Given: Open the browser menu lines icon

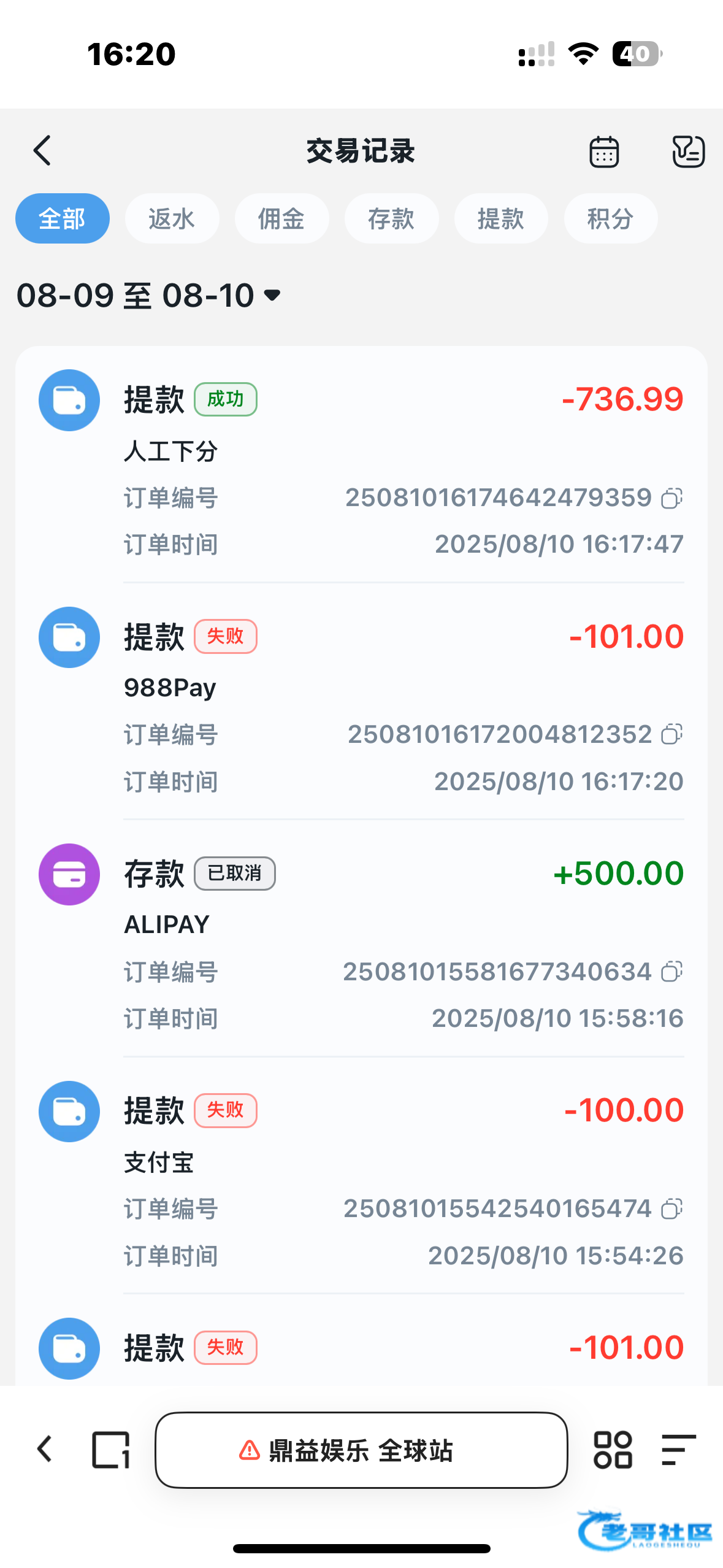Looking at the screenshot, I should [679, 1450].
